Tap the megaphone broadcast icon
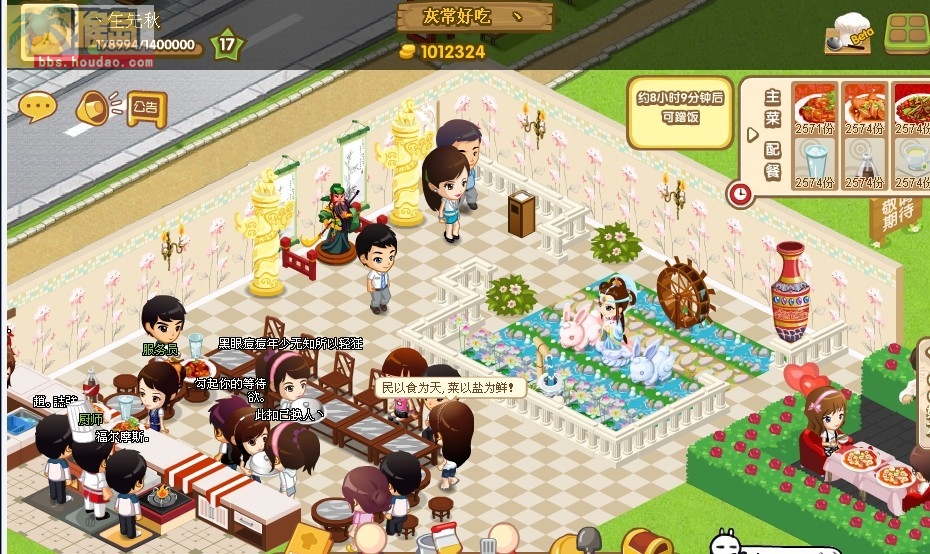Screen dimensions: 930x554 [x=92, y=107]
